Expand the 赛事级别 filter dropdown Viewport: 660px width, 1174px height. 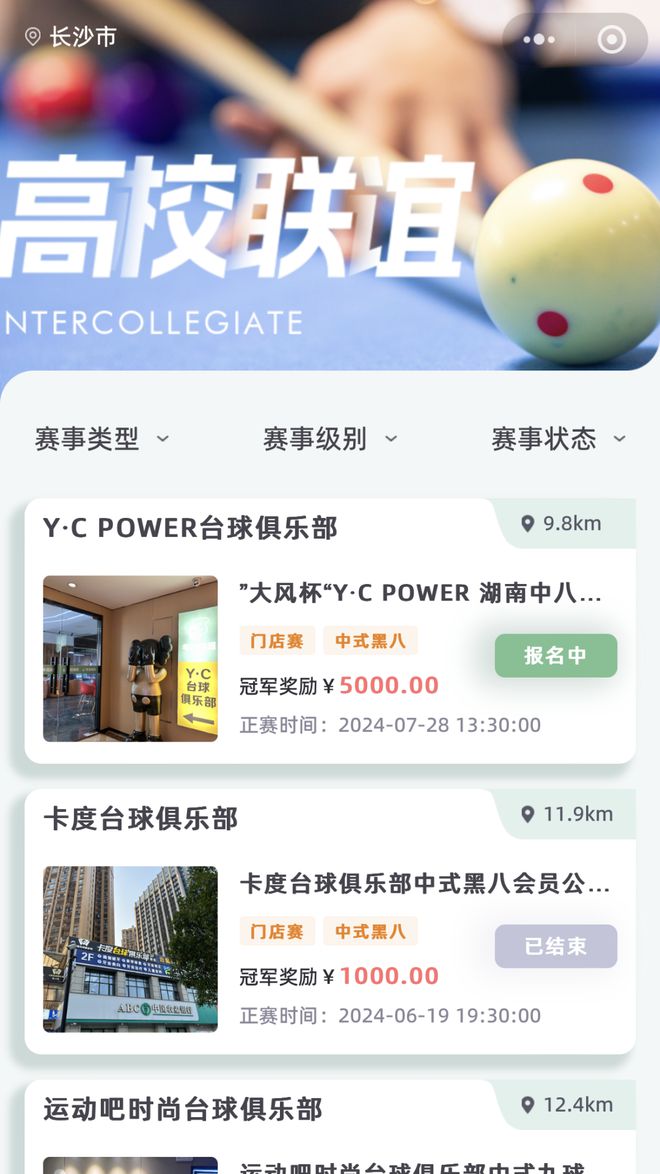pyautogui.click(x=330, y=438)
